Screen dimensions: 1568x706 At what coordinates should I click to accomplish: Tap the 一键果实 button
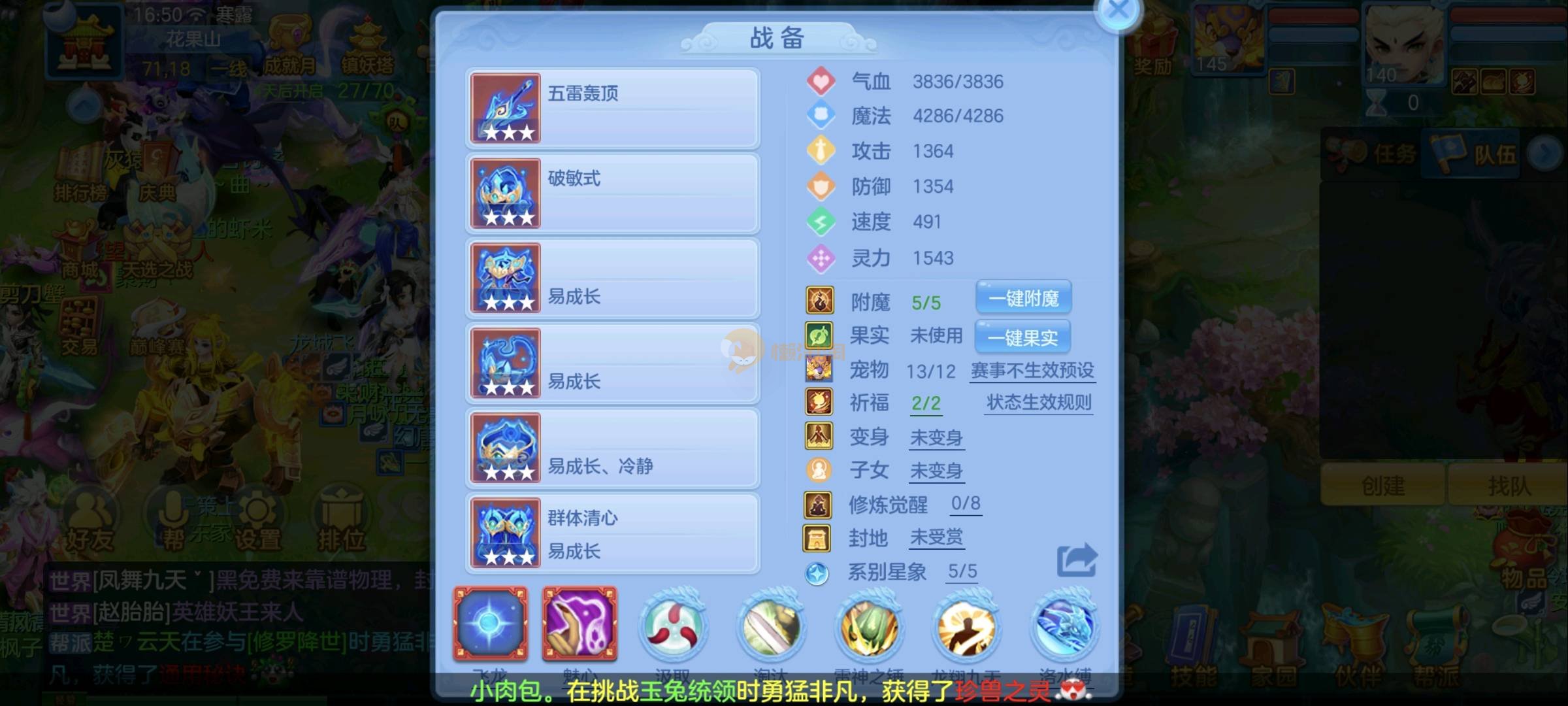click(1022, 338)
